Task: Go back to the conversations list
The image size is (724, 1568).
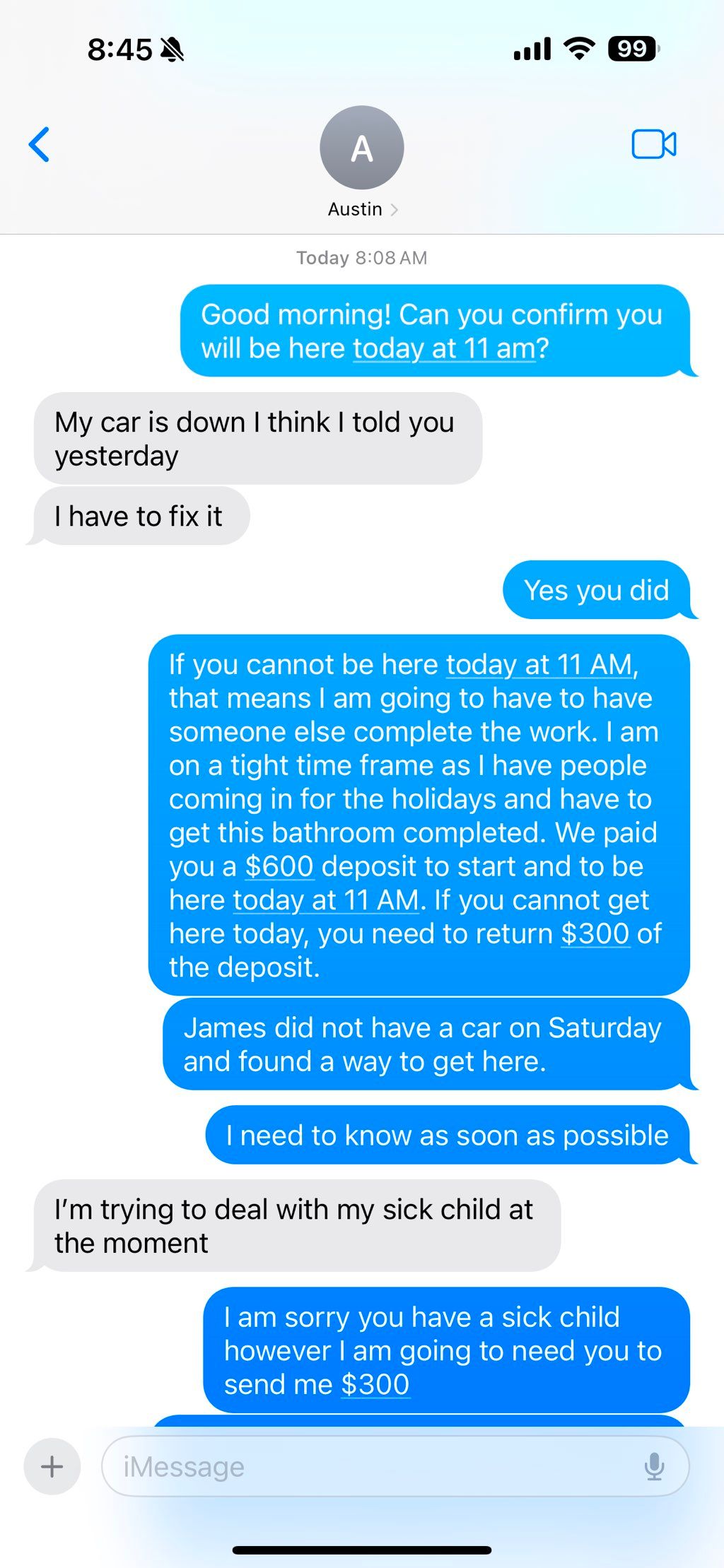Action: point(39,145)
